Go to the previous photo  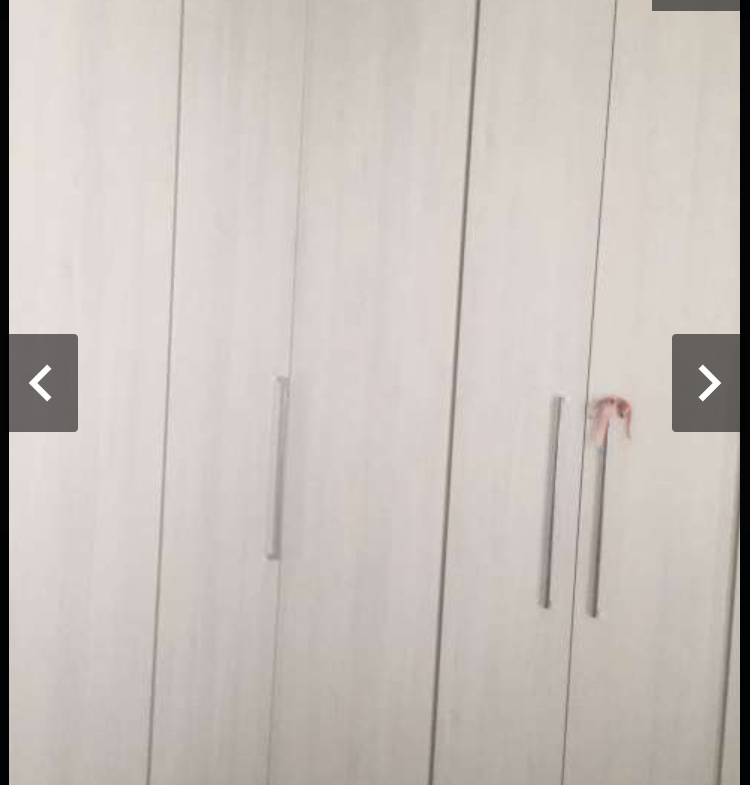43,383
